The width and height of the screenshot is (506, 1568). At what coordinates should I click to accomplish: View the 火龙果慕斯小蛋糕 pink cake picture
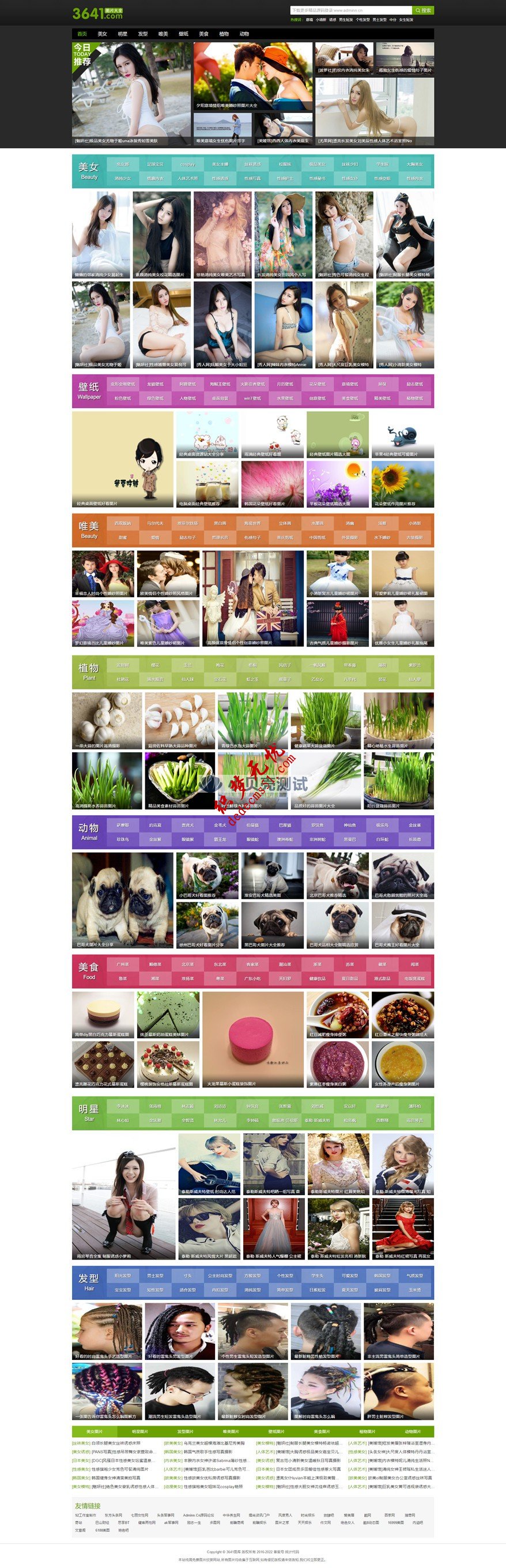252,1038
